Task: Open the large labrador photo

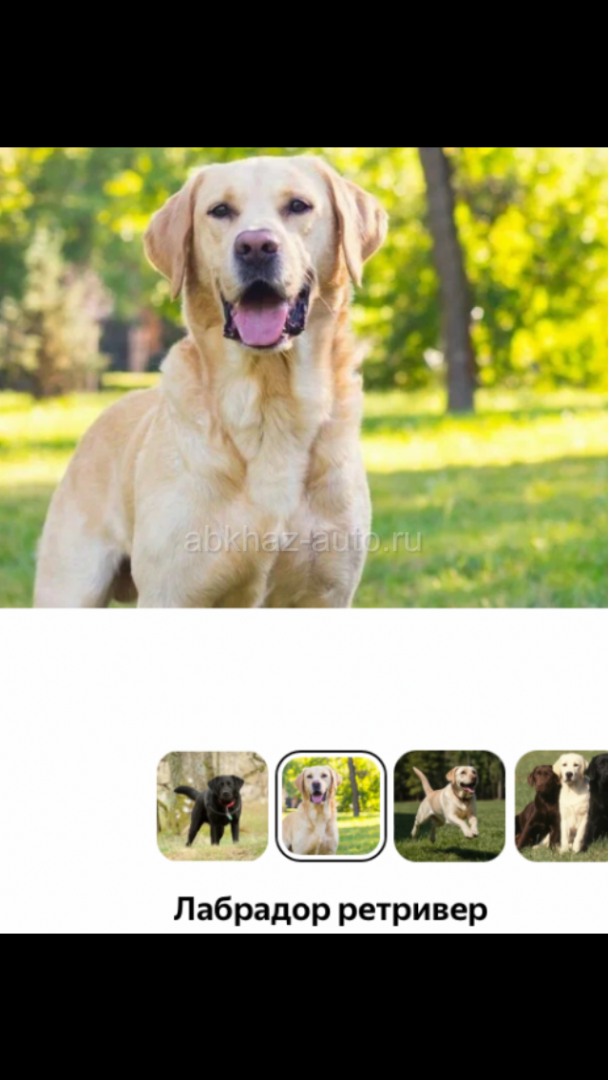Action: pyautogui.click(x=304, y=377)
